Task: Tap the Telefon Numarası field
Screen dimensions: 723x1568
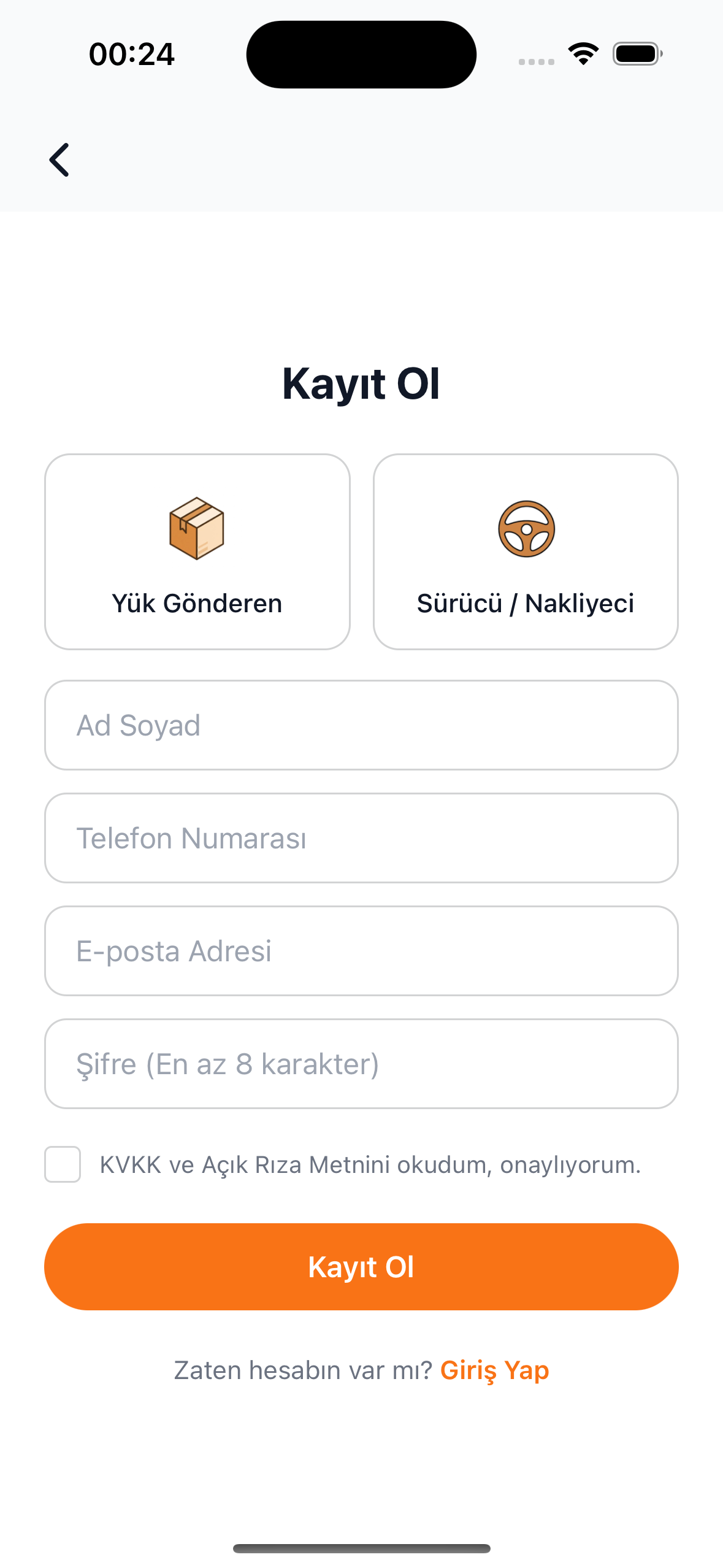Action: pos(361,837)
